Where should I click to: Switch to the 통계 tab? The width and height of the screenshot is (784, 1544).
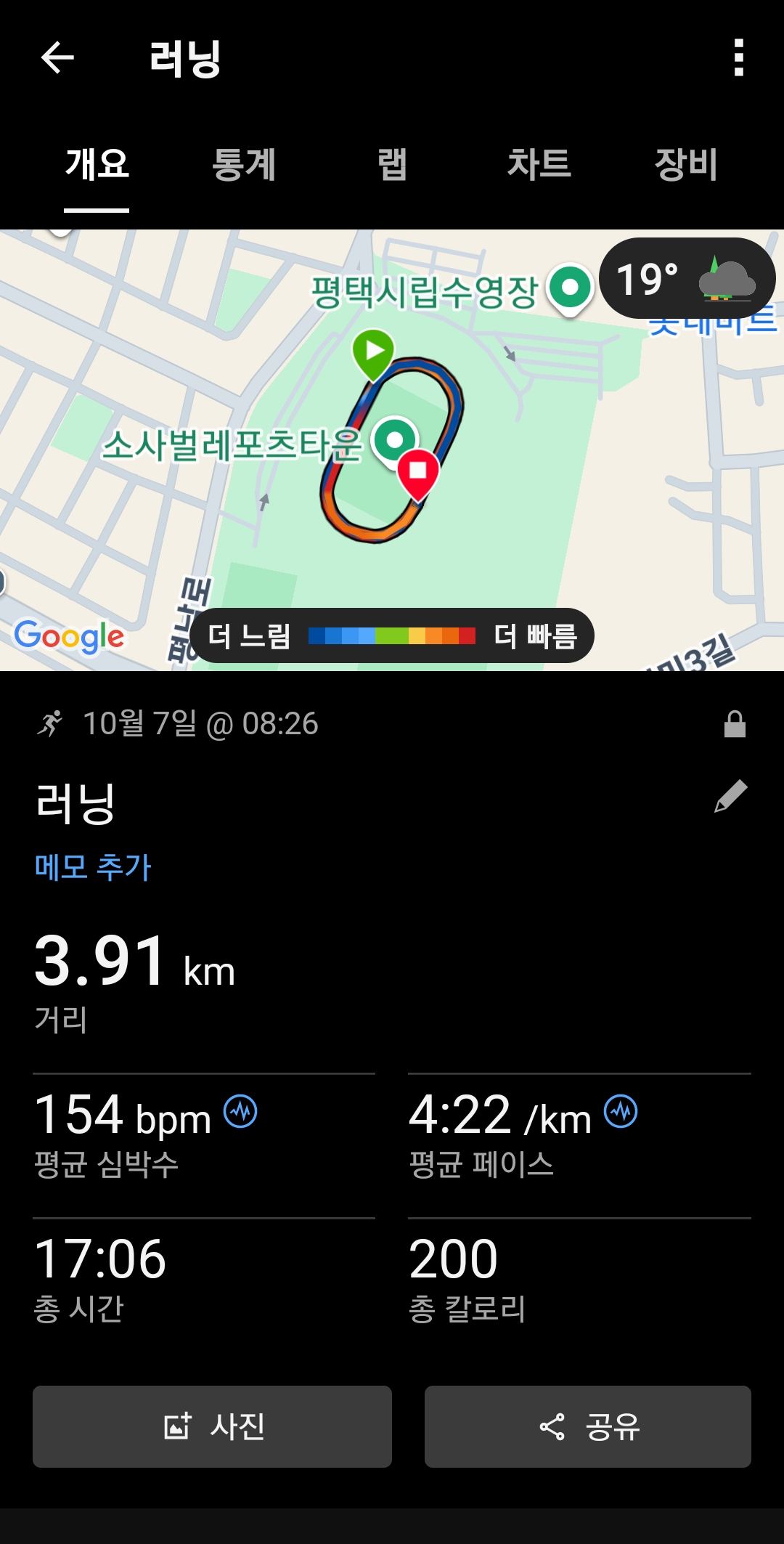coord(244,164)
